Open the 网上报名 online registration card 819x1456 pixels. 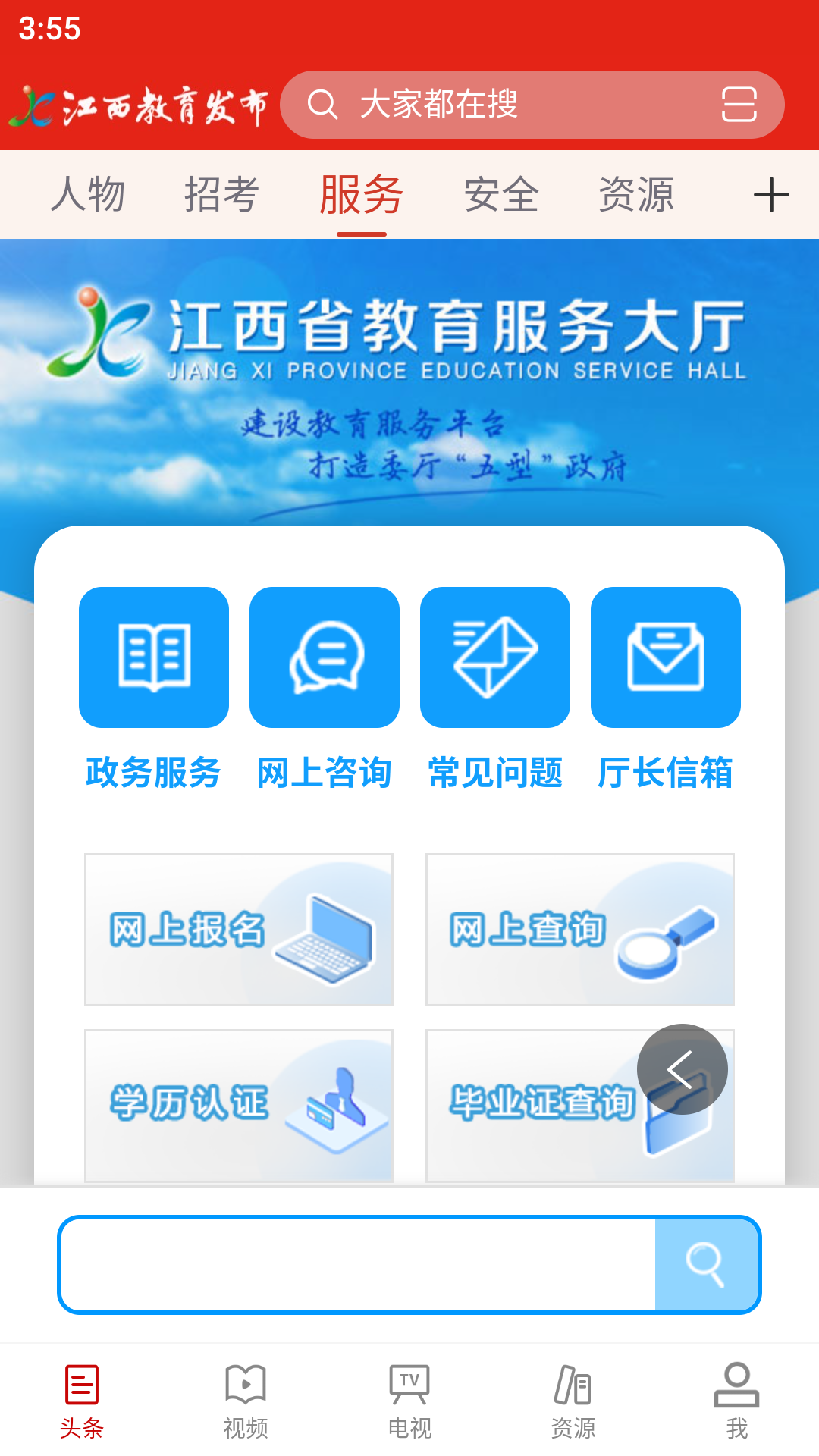[239, 930]
